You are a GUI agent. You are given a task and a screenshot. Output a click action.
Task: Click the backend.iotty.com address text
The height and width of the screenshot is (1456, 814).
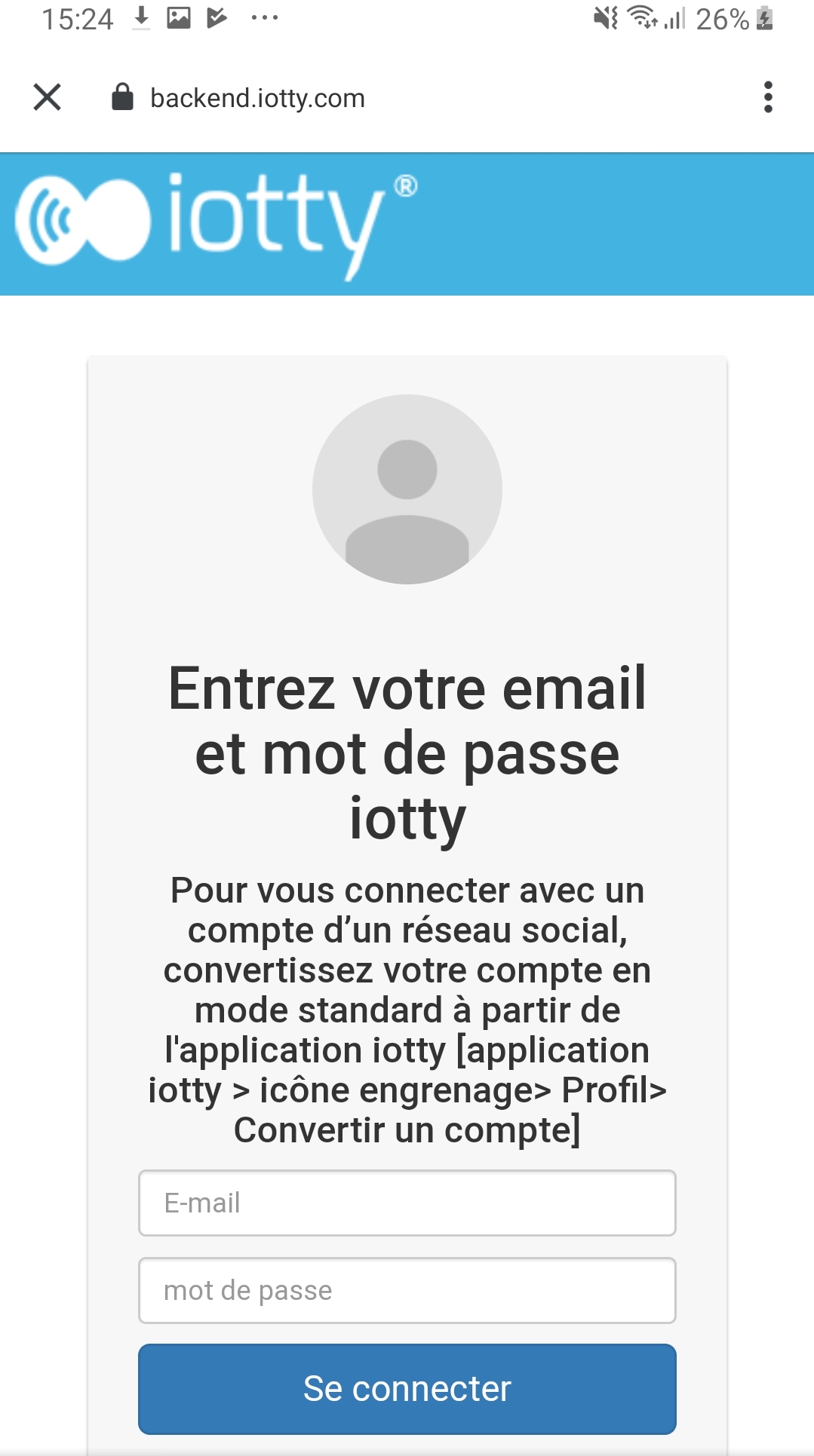pos(258,97)
